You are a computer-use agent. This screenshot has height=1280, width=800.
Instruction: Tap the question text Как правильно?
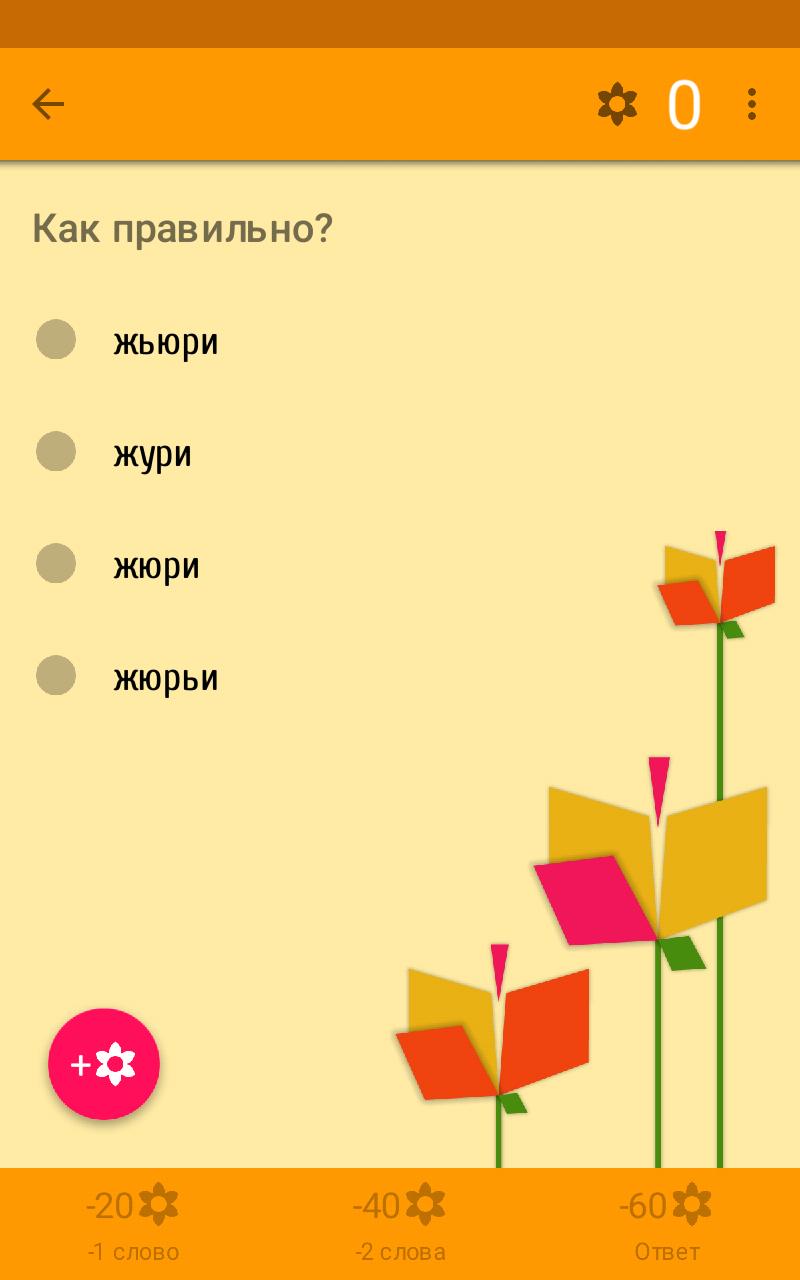(185, 229)
